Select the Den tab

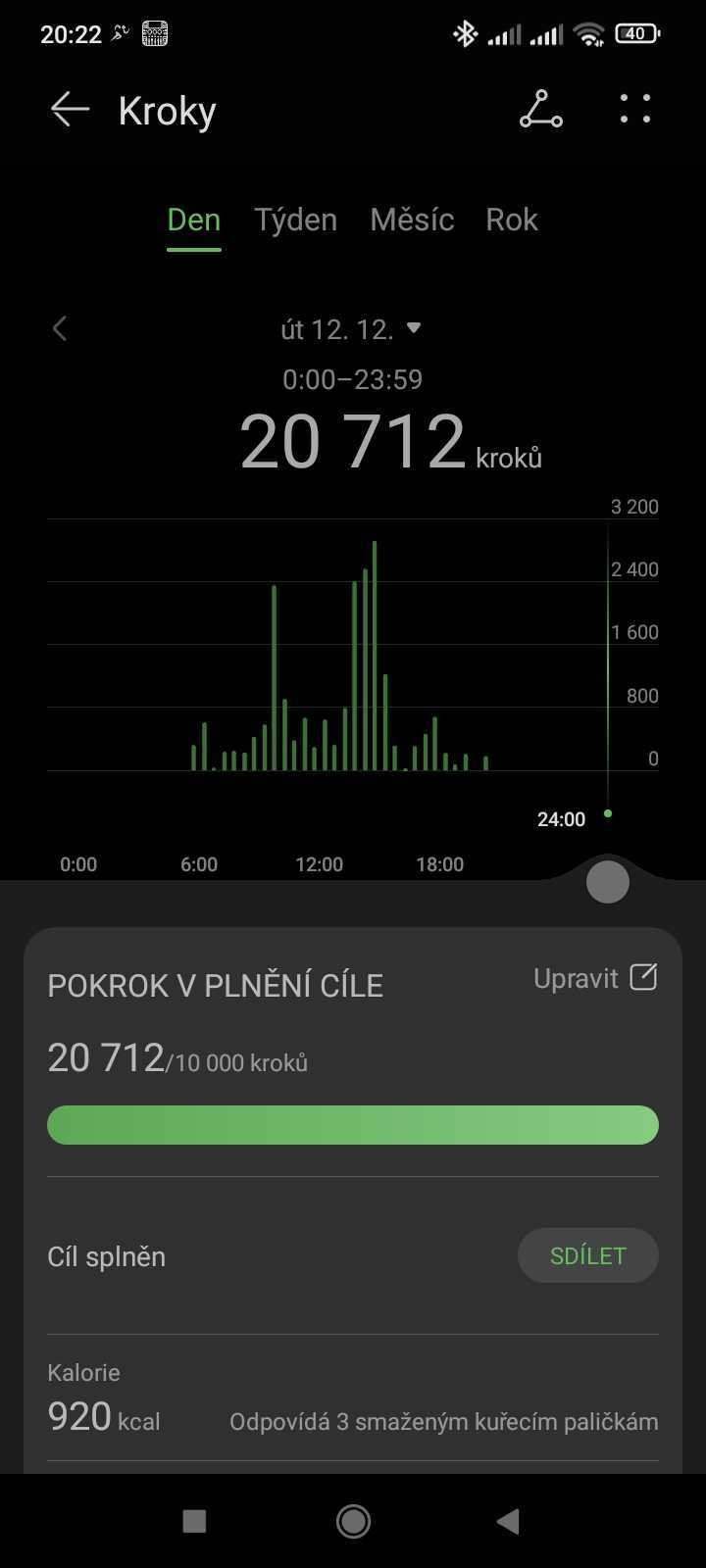(194, 220)
